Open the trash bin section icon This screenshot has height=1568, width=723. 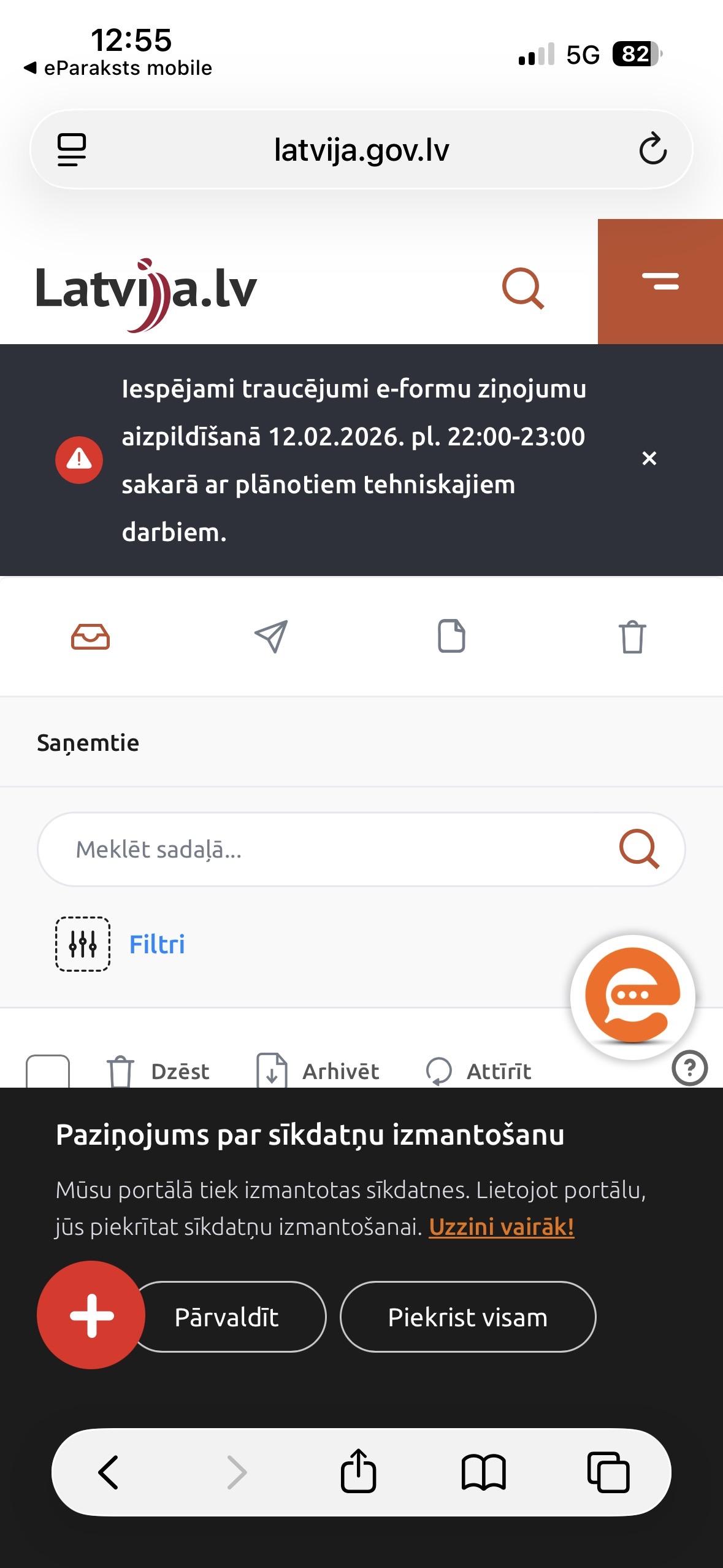(632, 637)
